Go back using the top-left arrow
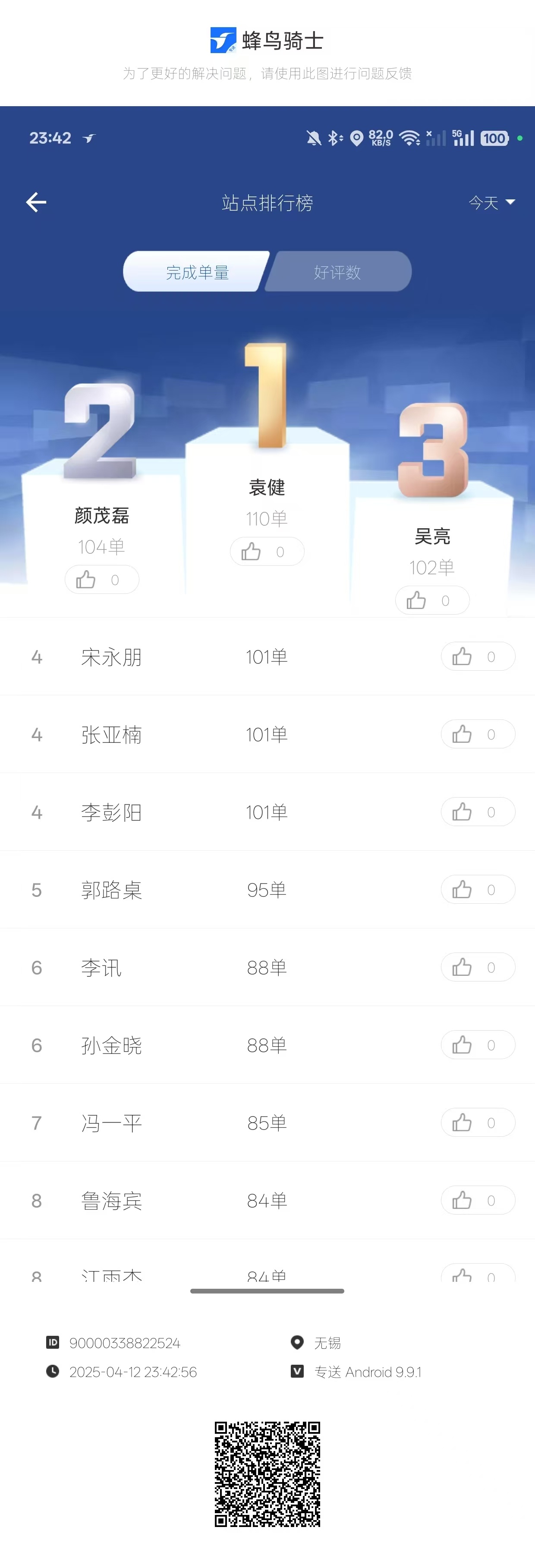The image size is (535, 1568). [x=37, y=202]
